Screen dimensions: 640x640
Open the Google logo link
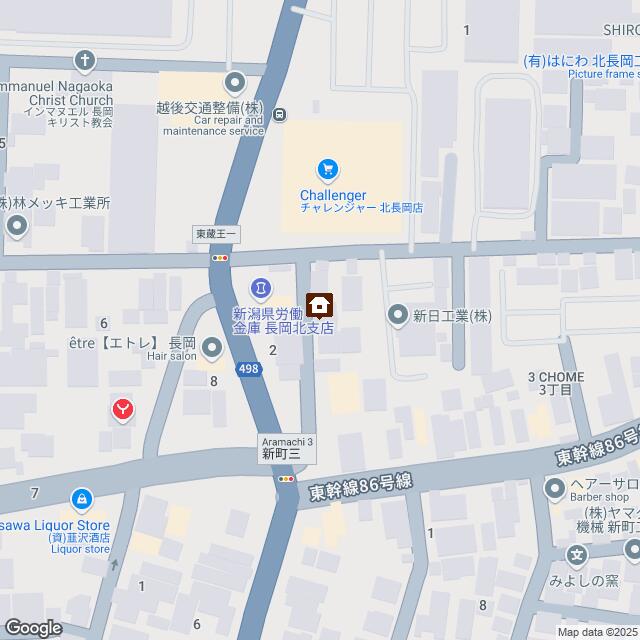point(32,627)
